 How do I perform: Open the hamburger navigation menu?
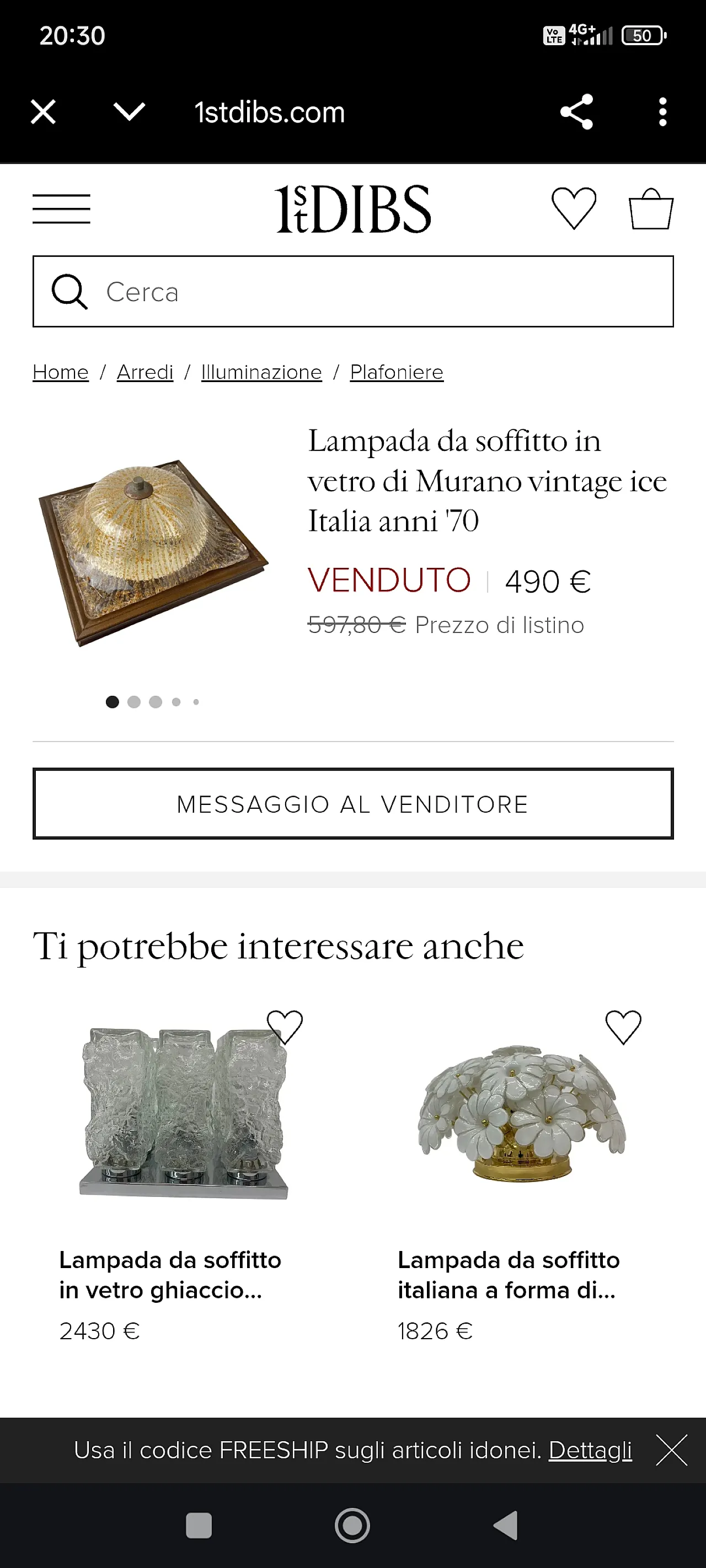[x=61, y=207]
